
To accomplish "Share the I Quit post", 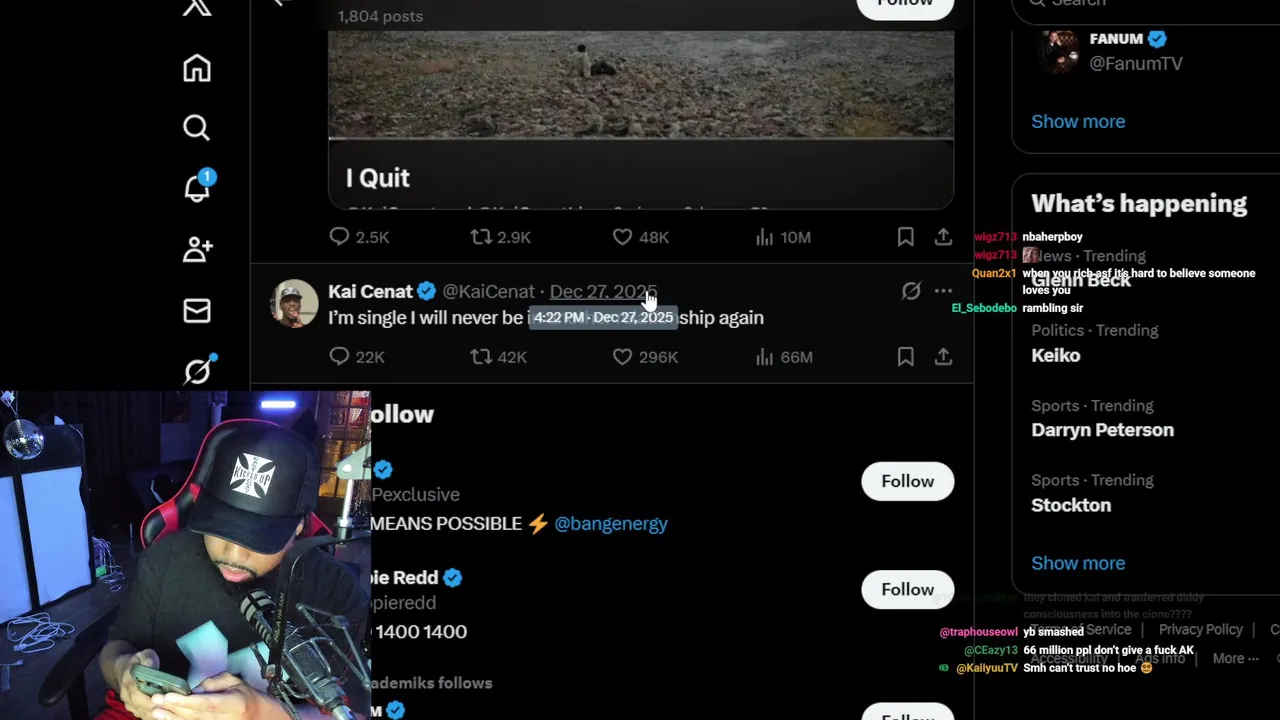I will click(x=943, y=237).
